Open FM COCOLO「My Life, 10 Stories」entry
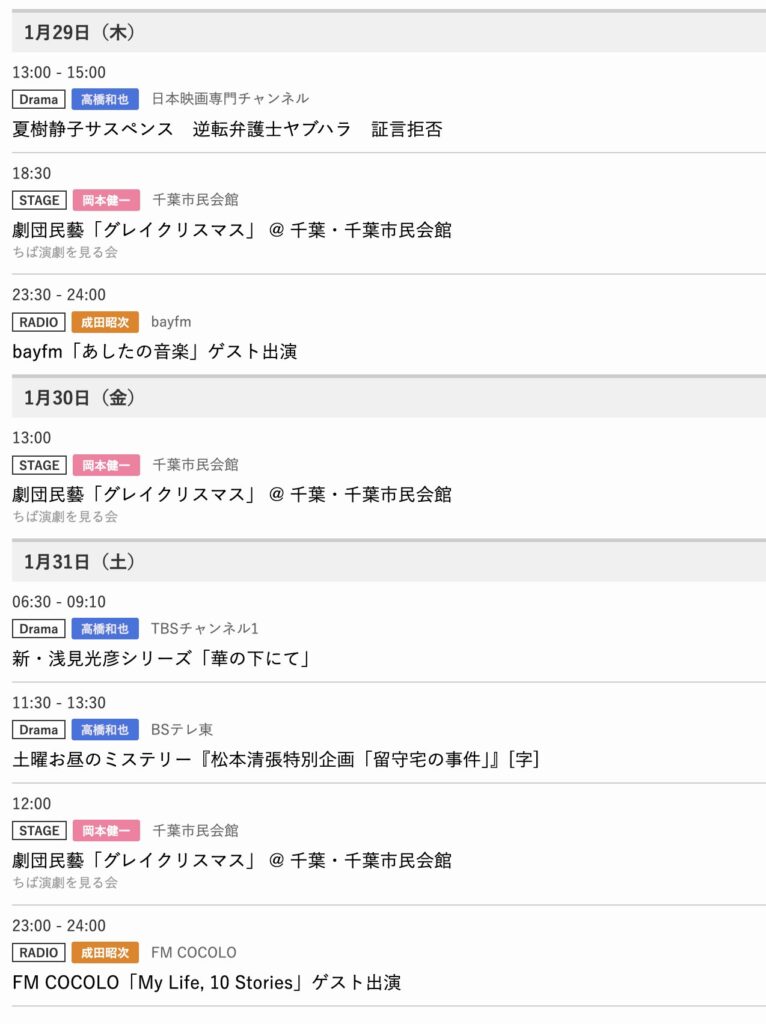The height and width of the screenshot is (1024, 766). 206,982
